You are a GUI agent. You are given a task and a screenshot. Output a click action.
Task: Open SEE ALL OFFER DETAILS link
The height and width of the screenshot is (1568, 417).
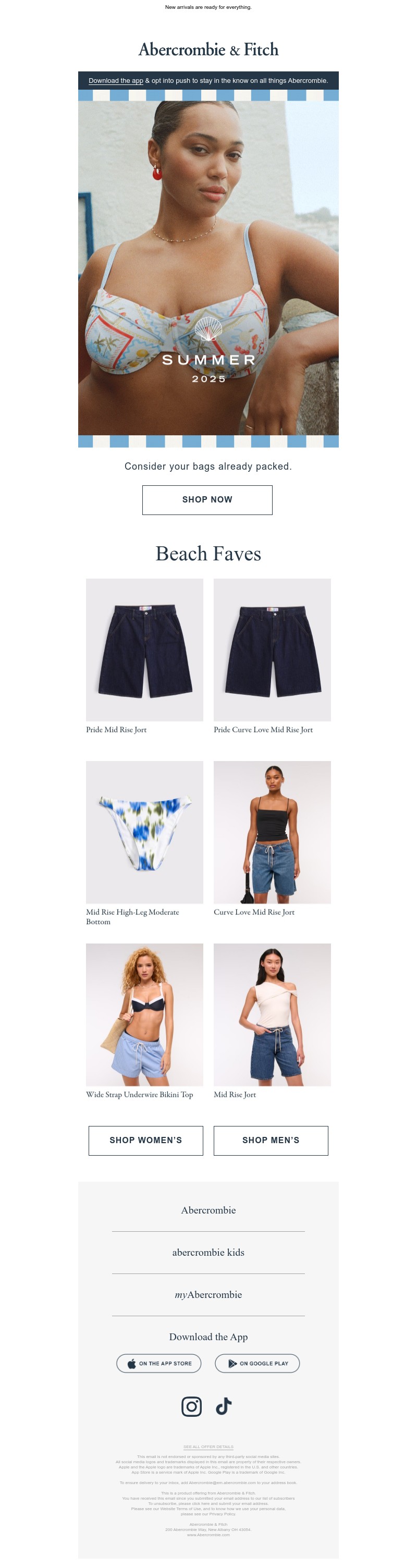(x=208, y=1447)
